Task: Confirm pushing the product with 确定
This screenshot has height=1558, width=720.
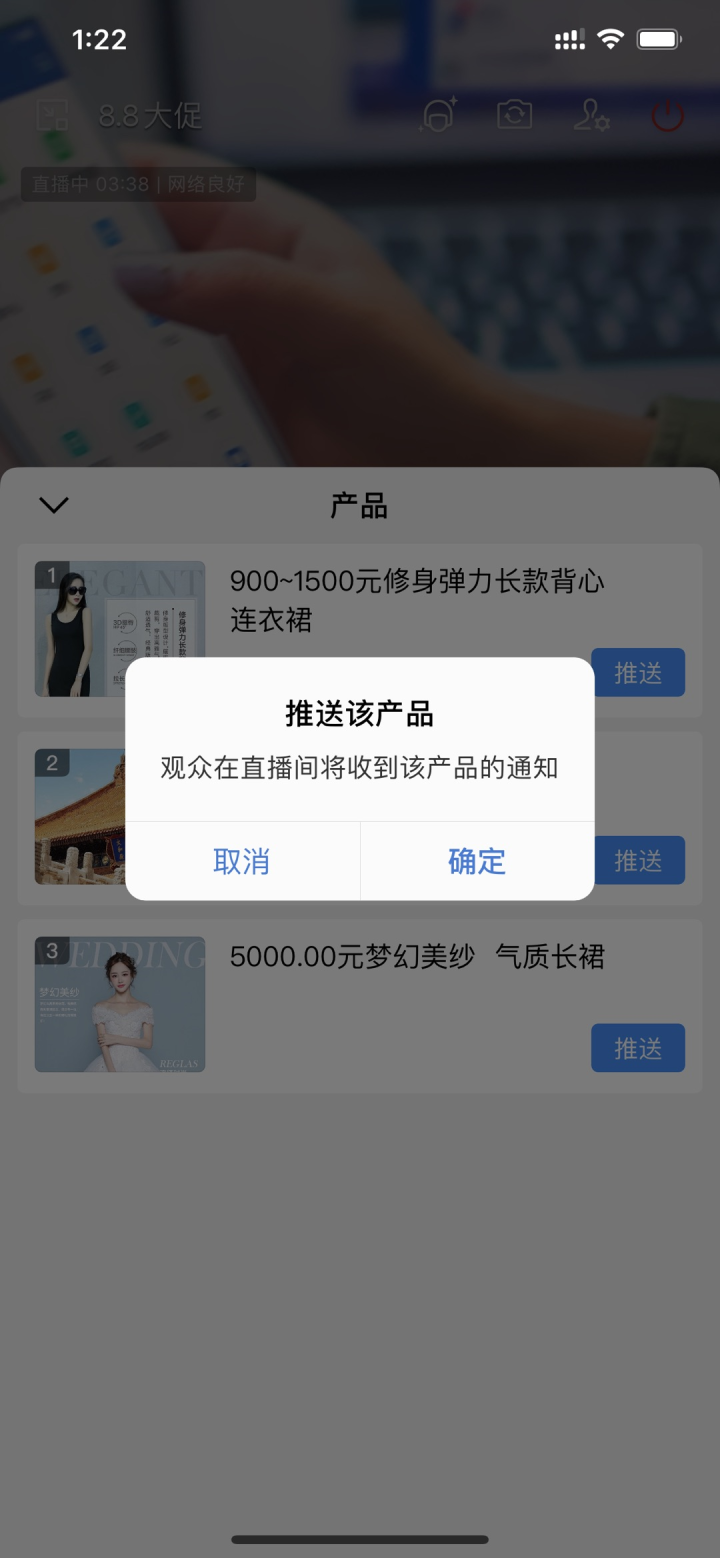Action: click(x=477, y=861)
